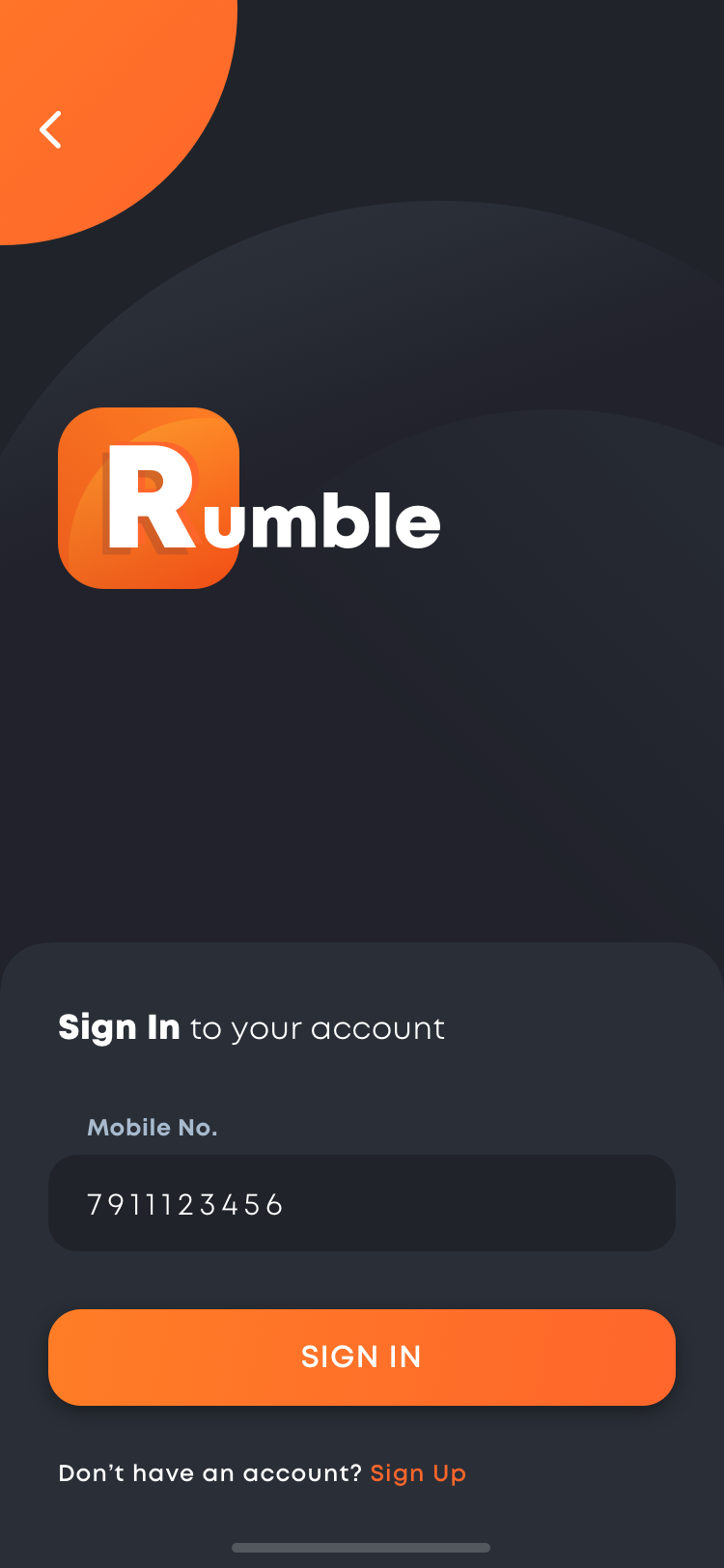Tap the Mobile No. input field

pos(362,1203)
